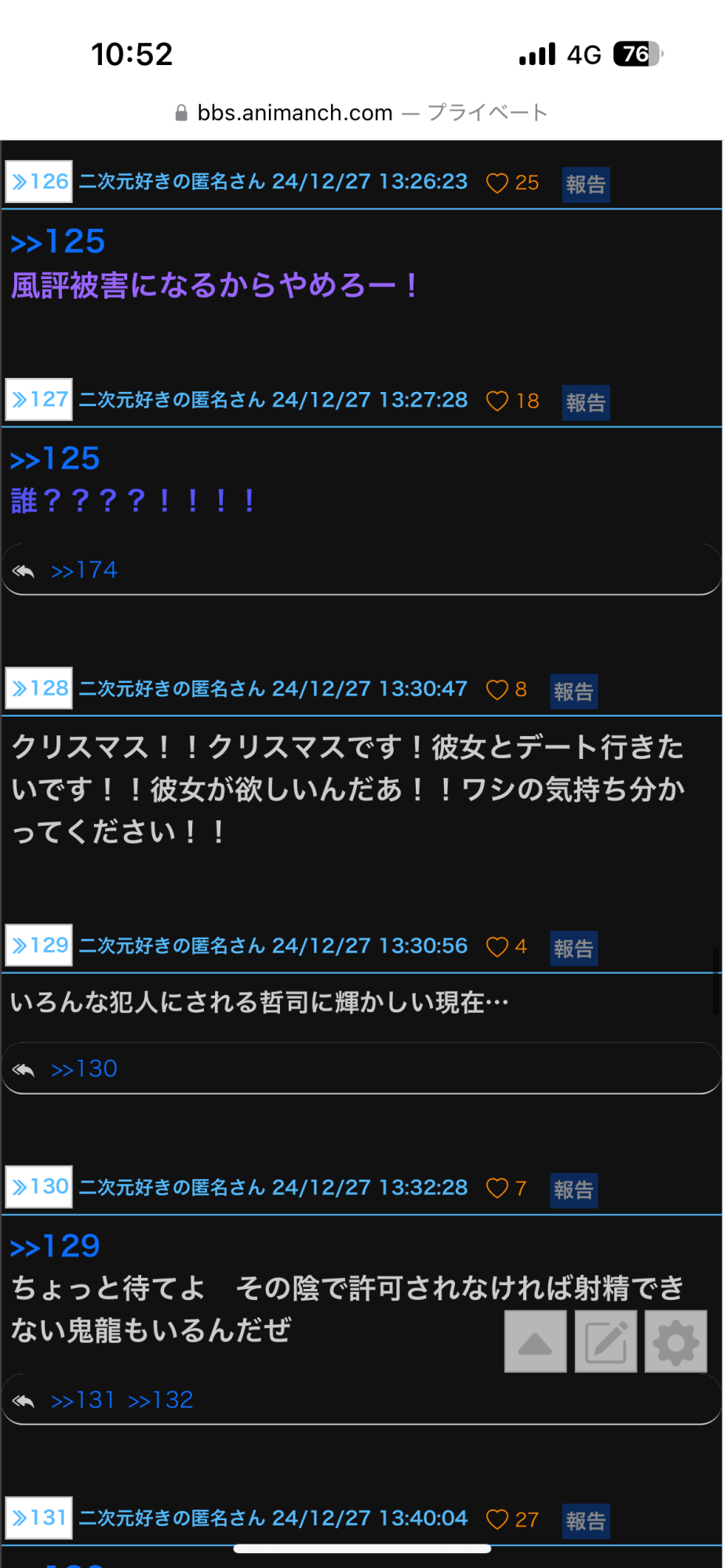Image resolution: width=724 pixels, height=1568 pixels.
Task: Report post 126 using 報告 button
Action: (586, 184)
